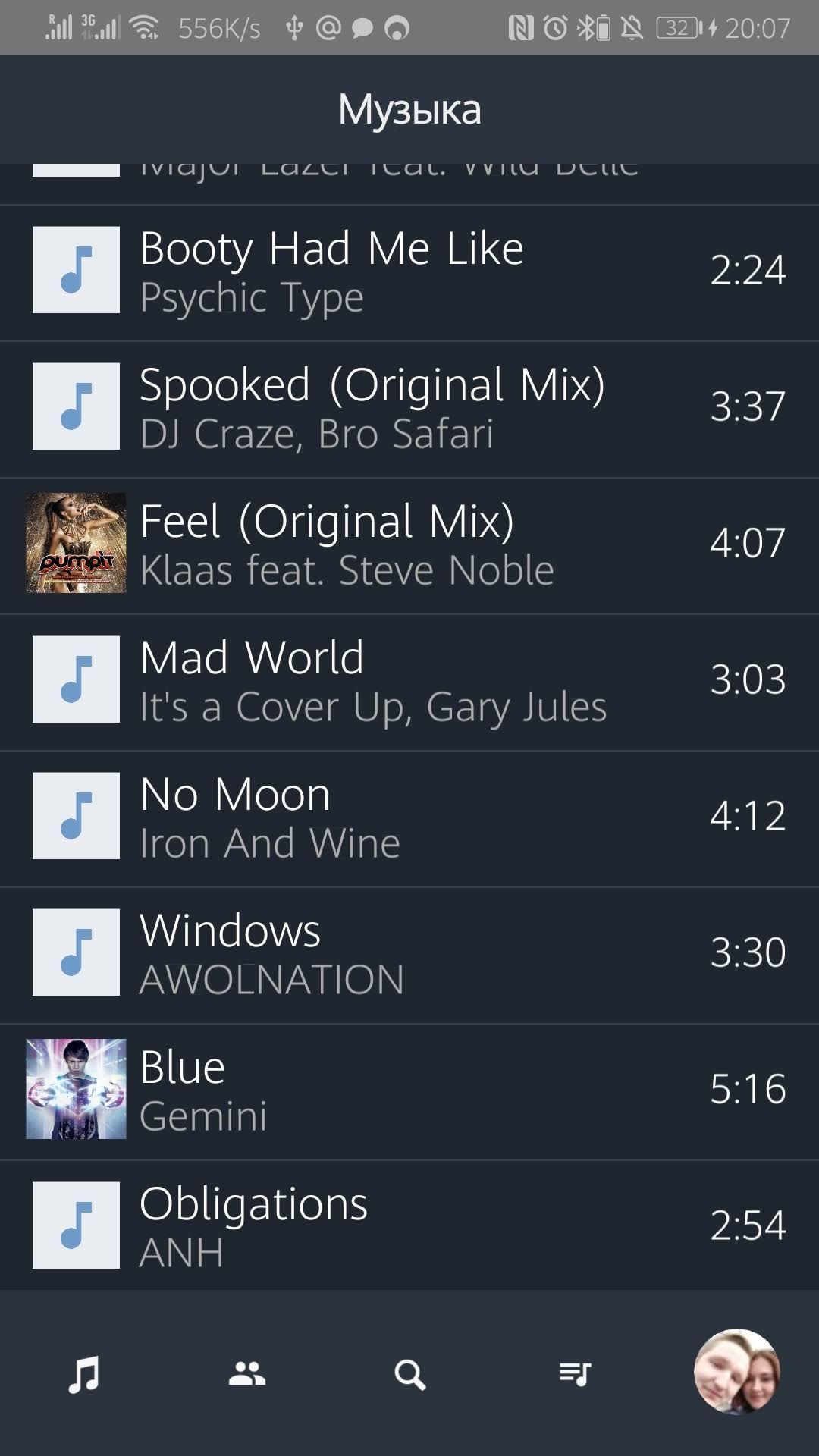Play Windows by AWOLNATION
Image resolution: width=819 pixels, height=1456 pixels.
409,953
